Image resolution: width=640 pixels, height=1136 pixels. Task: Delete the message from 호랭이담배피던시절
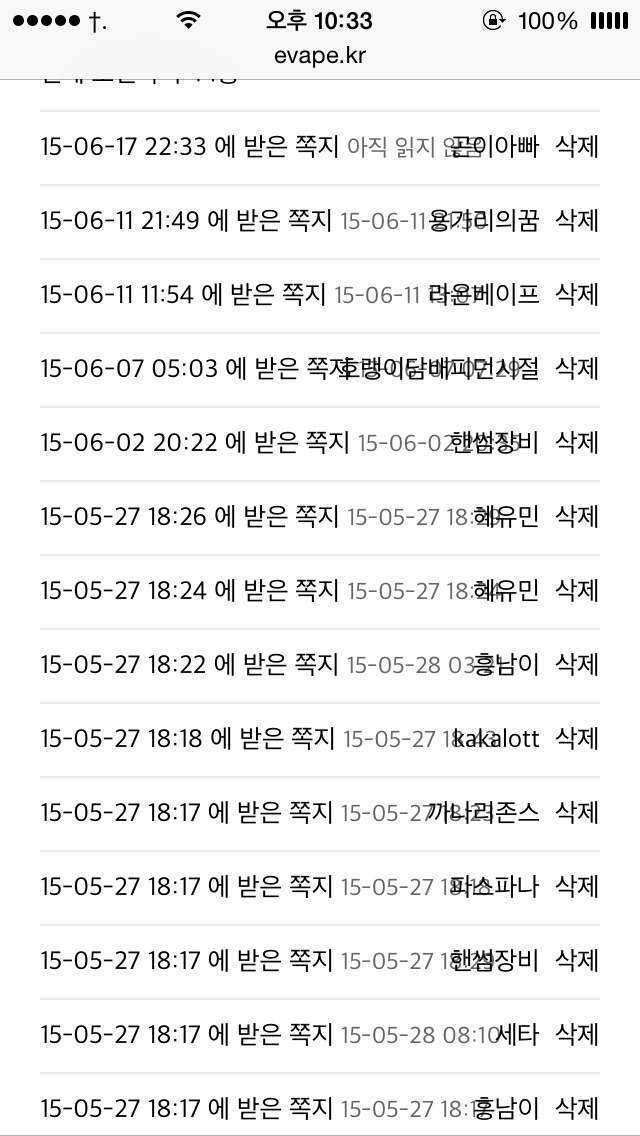coord(577,369)
